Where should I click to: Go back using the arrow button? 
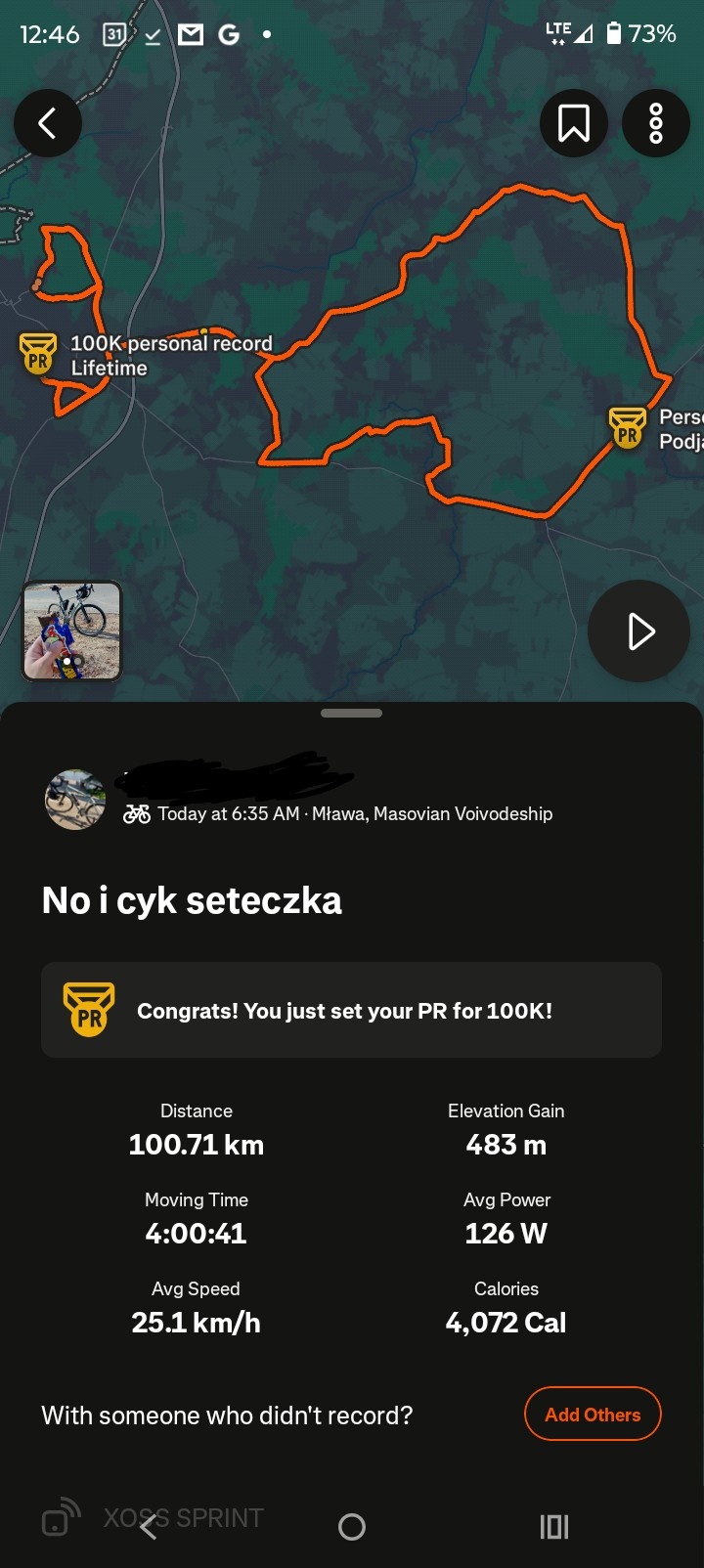pos(47,123)
